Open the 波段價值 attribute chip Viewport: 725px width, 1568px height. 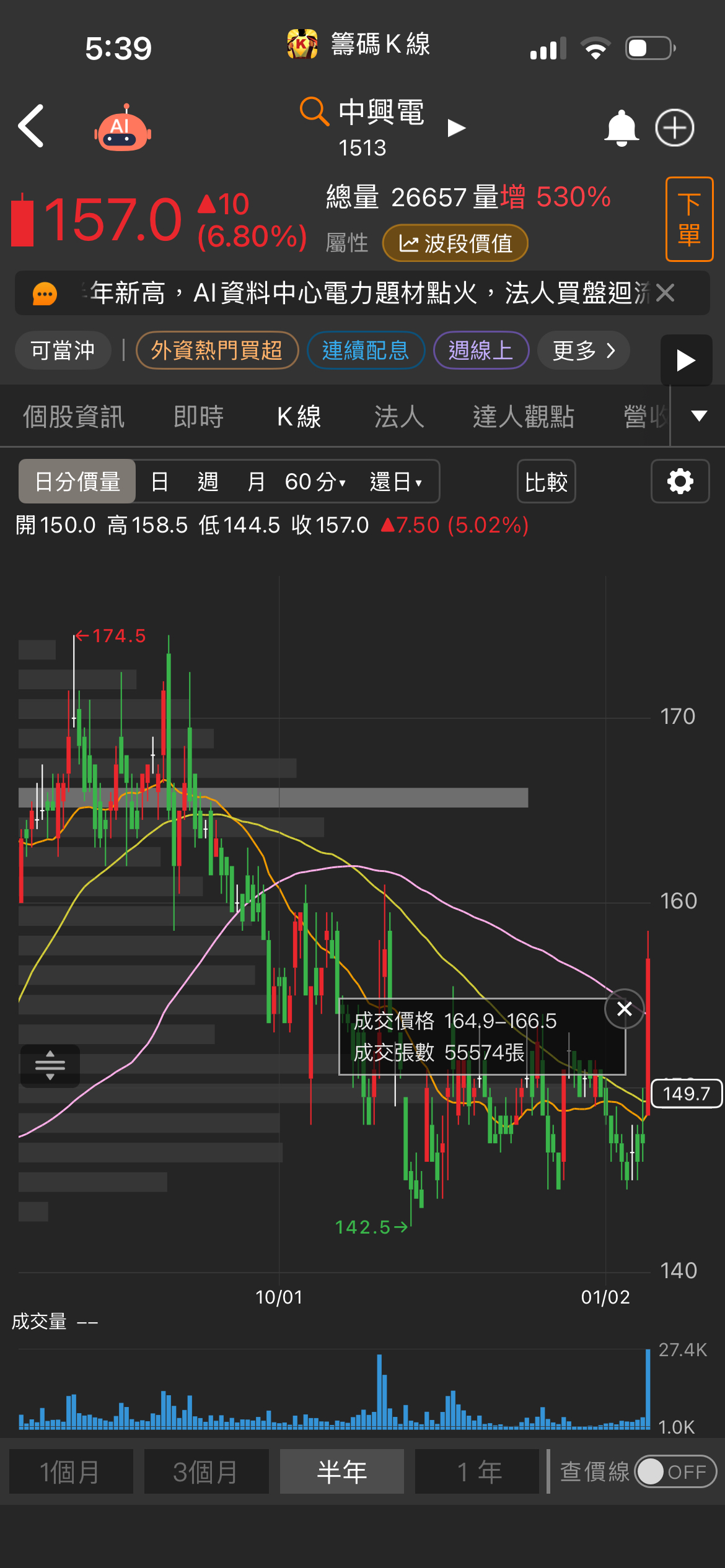click(455, 243)
